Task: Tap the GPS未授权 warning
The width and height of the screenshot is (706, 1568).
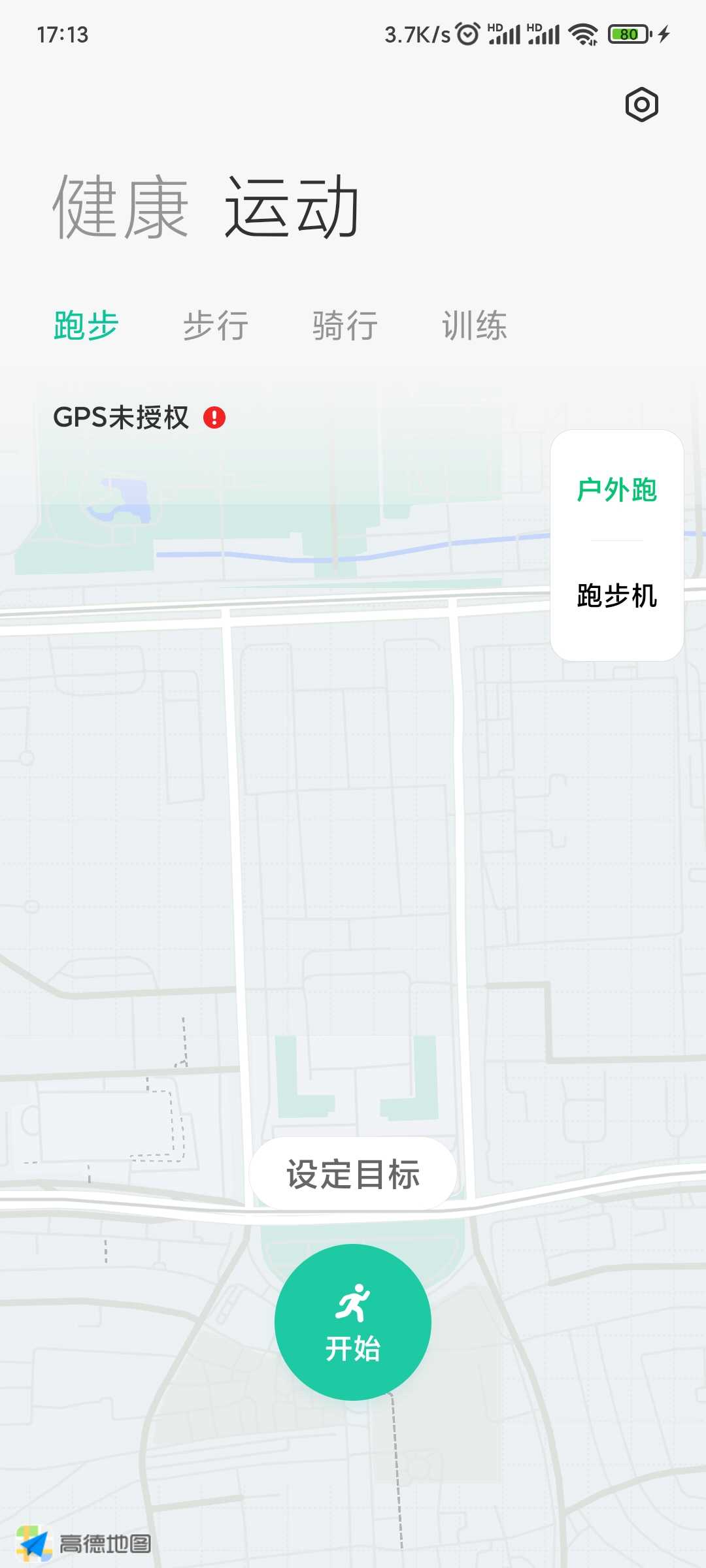Action: coord(139,417)
